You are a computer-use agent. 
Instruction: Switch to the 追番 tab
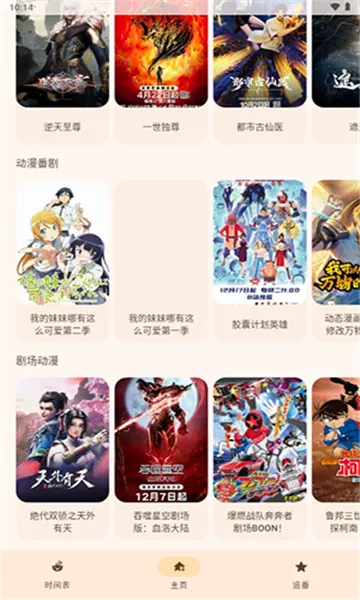(301, 574)
